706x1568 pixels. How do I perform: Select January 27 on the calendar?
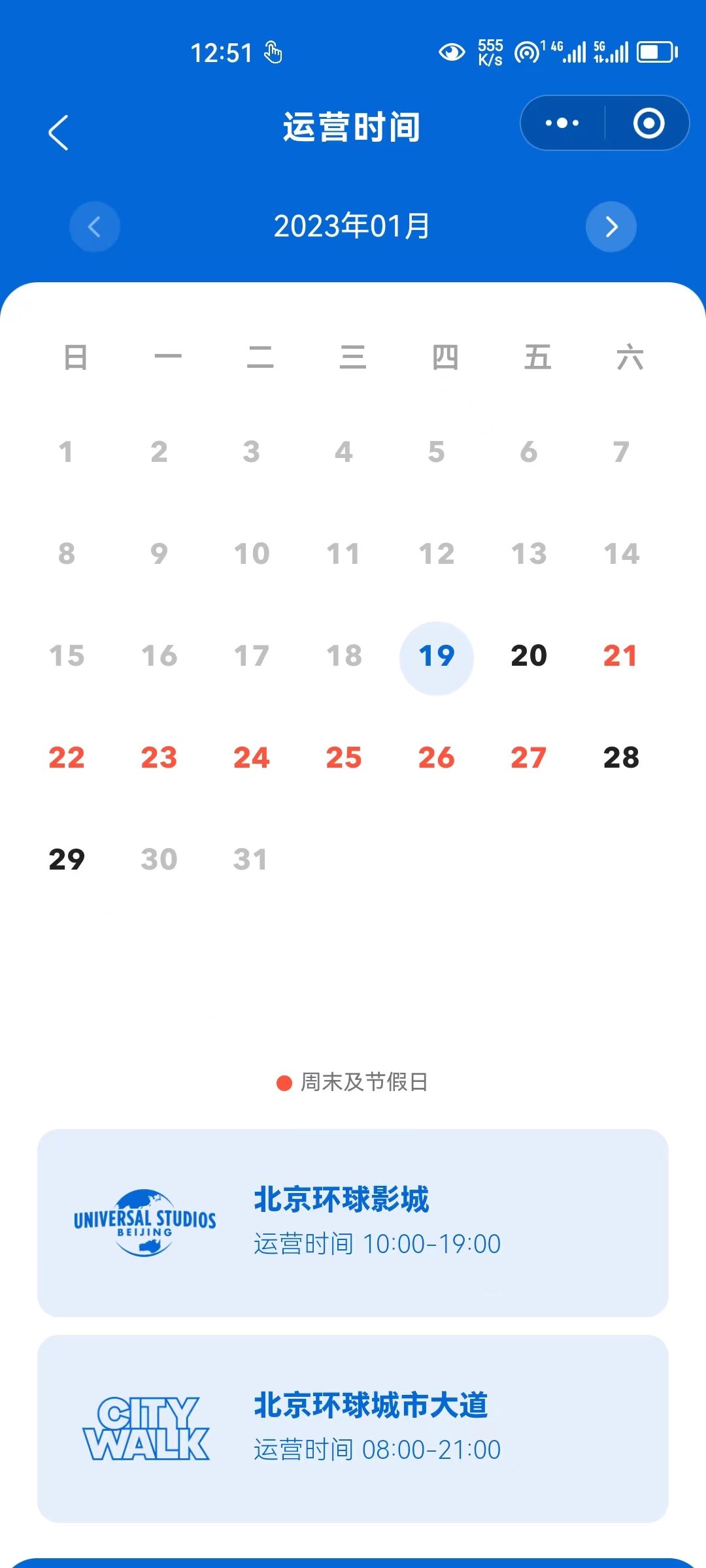coord(529,758)
